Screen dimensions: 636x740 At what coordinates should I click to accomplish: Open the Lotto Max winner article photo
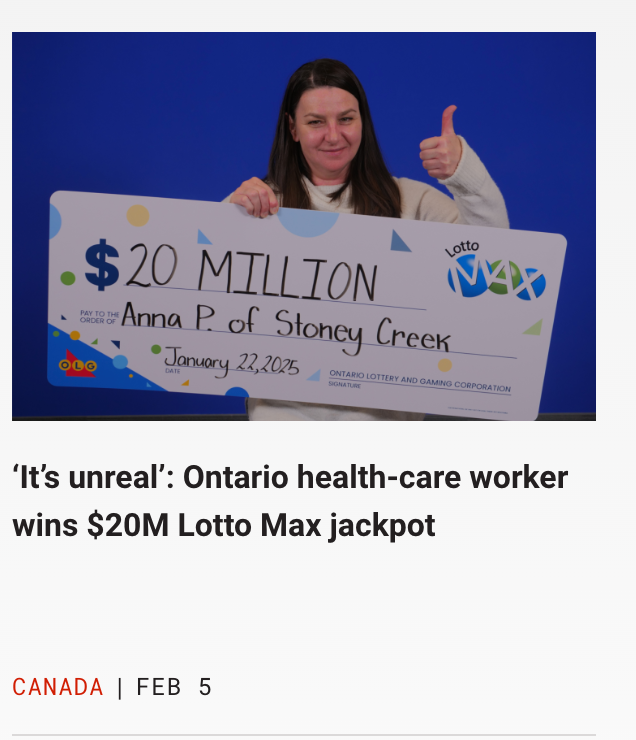pyautogui.click(x=304, y=226)
